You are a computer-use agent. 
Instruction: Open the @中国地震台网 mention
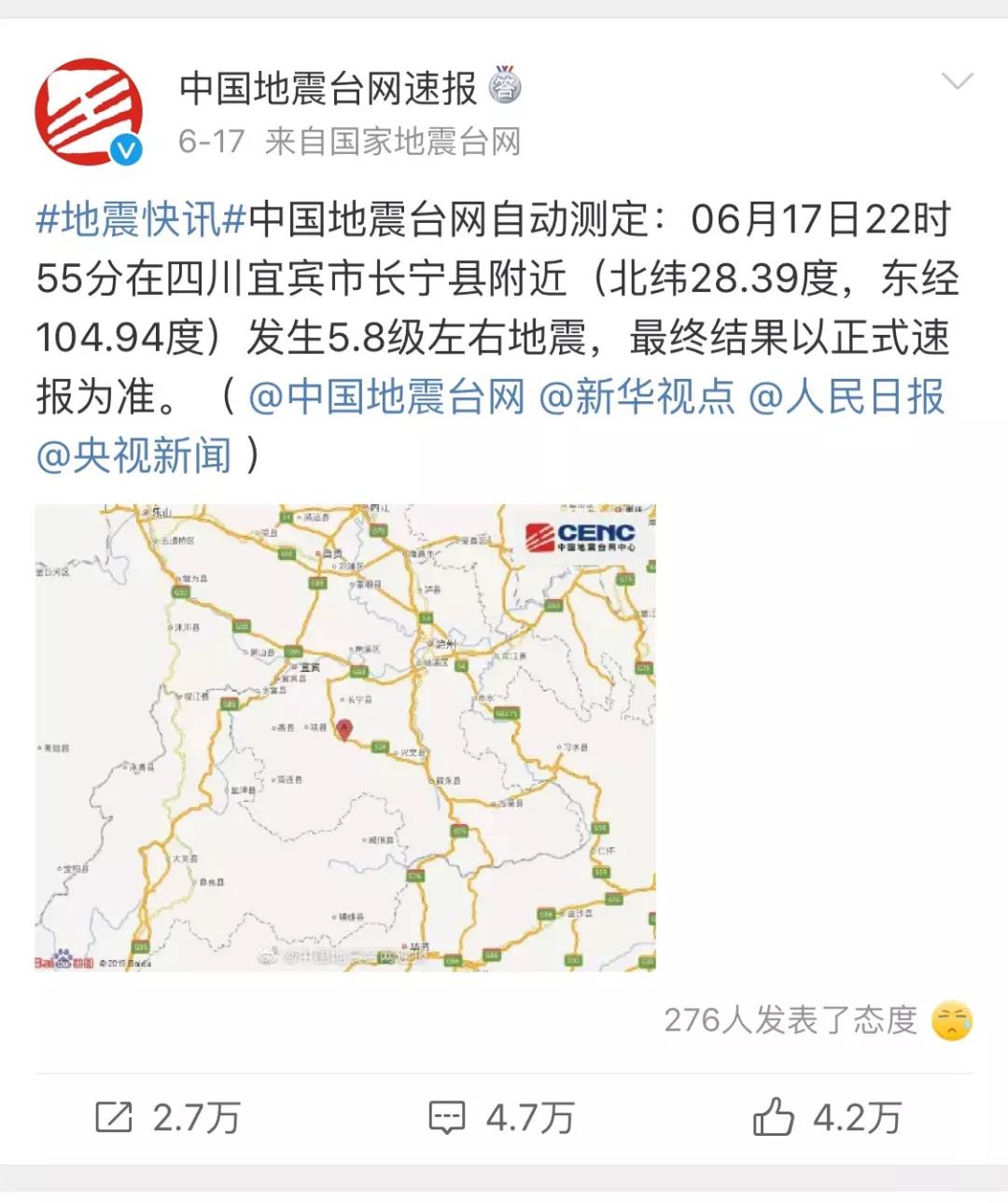pos(386,397)
